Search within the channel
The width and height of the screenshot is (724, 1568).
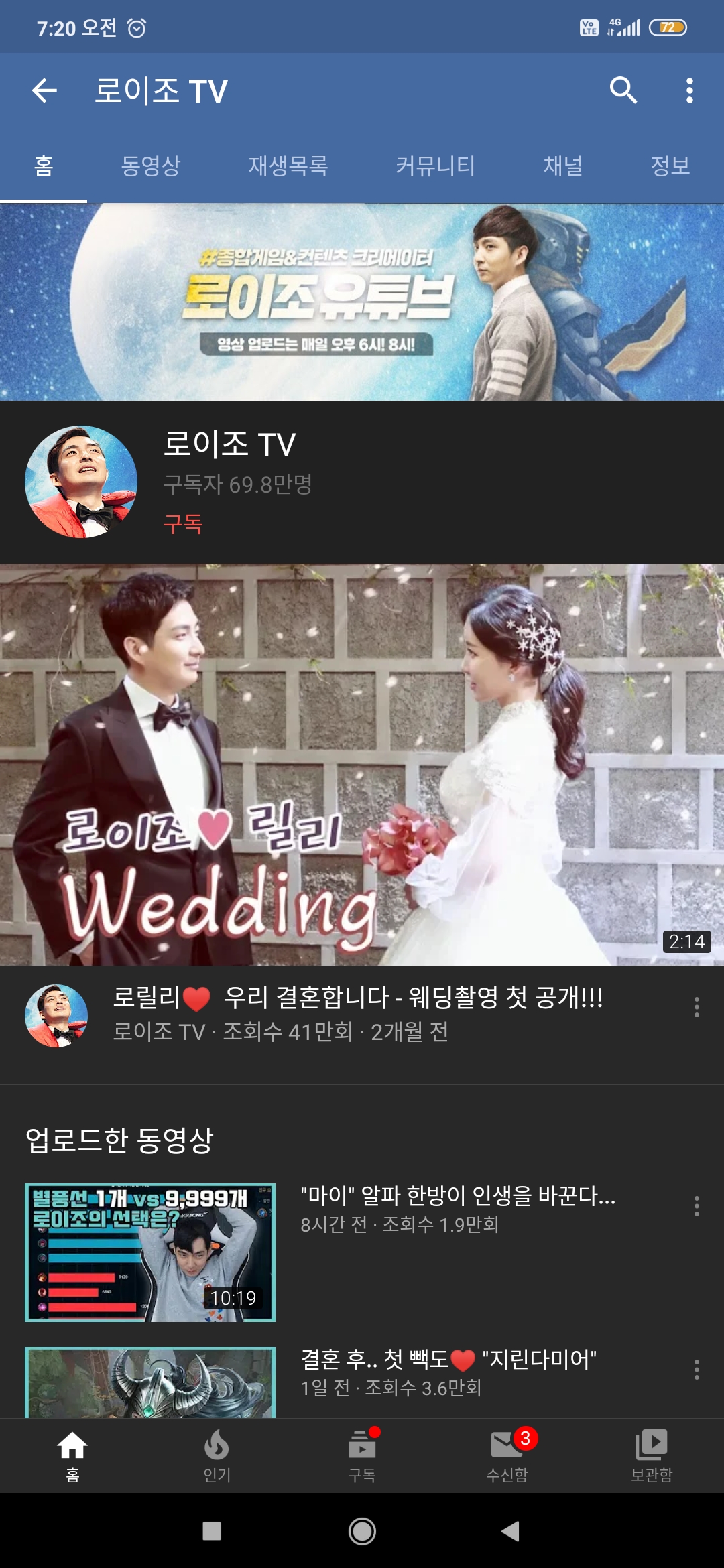[x=623, y=90]
